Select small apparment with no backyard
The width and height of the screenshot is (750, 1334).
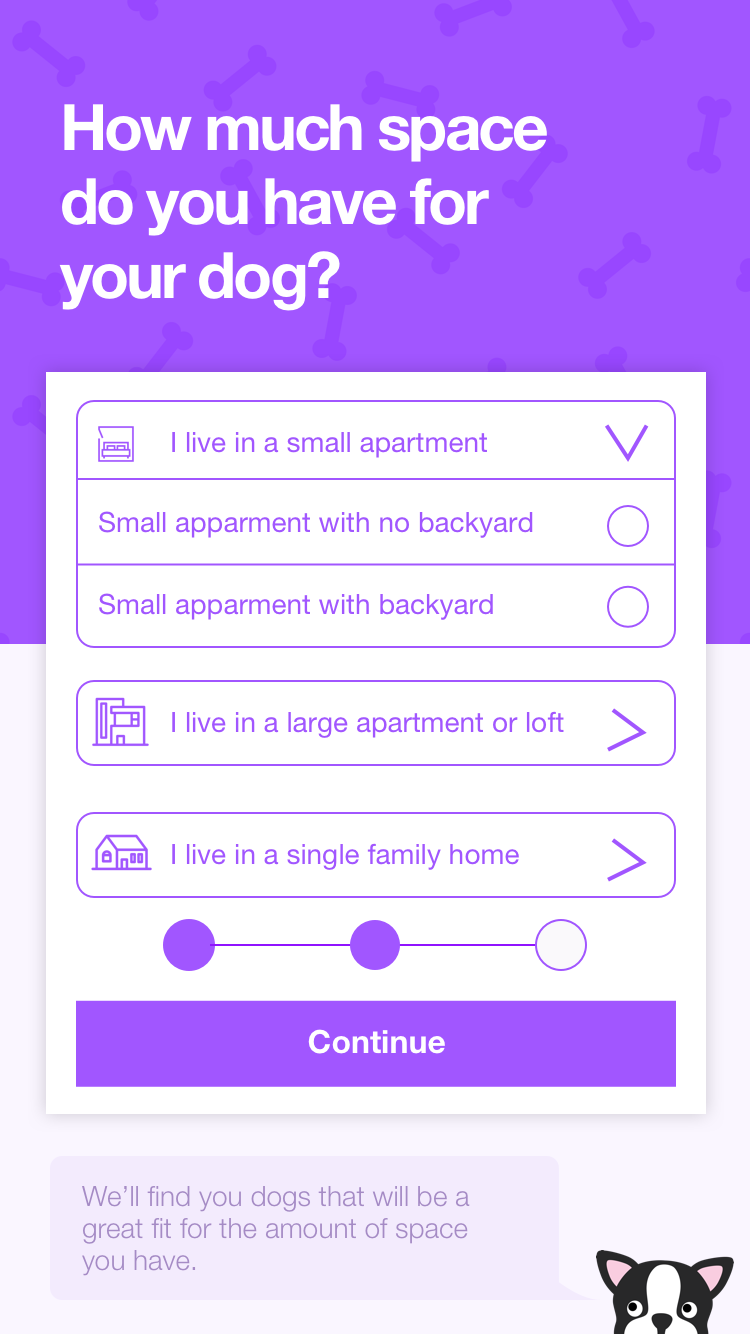coord(628,526)
